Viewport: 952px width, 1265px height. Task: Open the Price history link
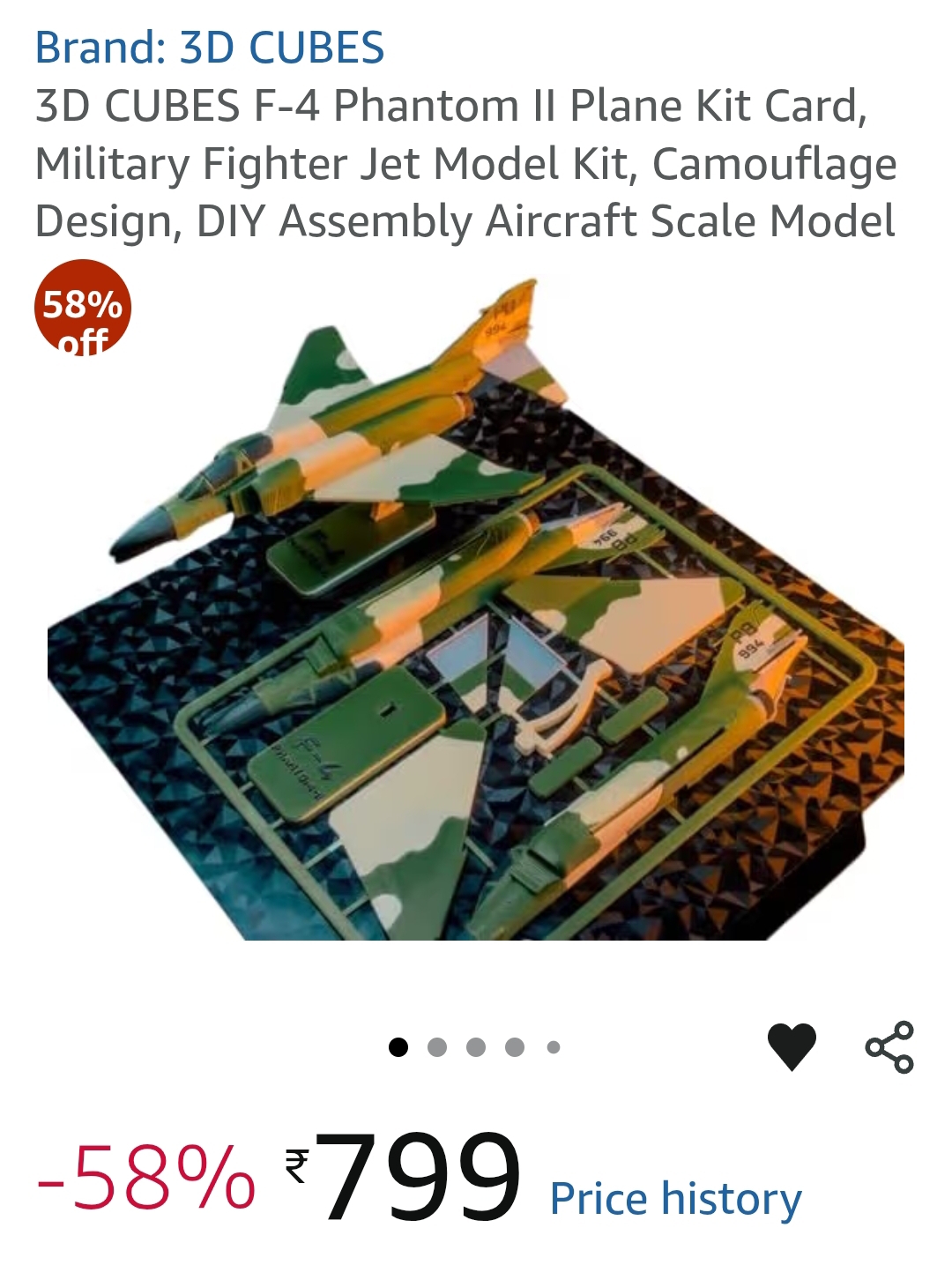click(675, 1199)
